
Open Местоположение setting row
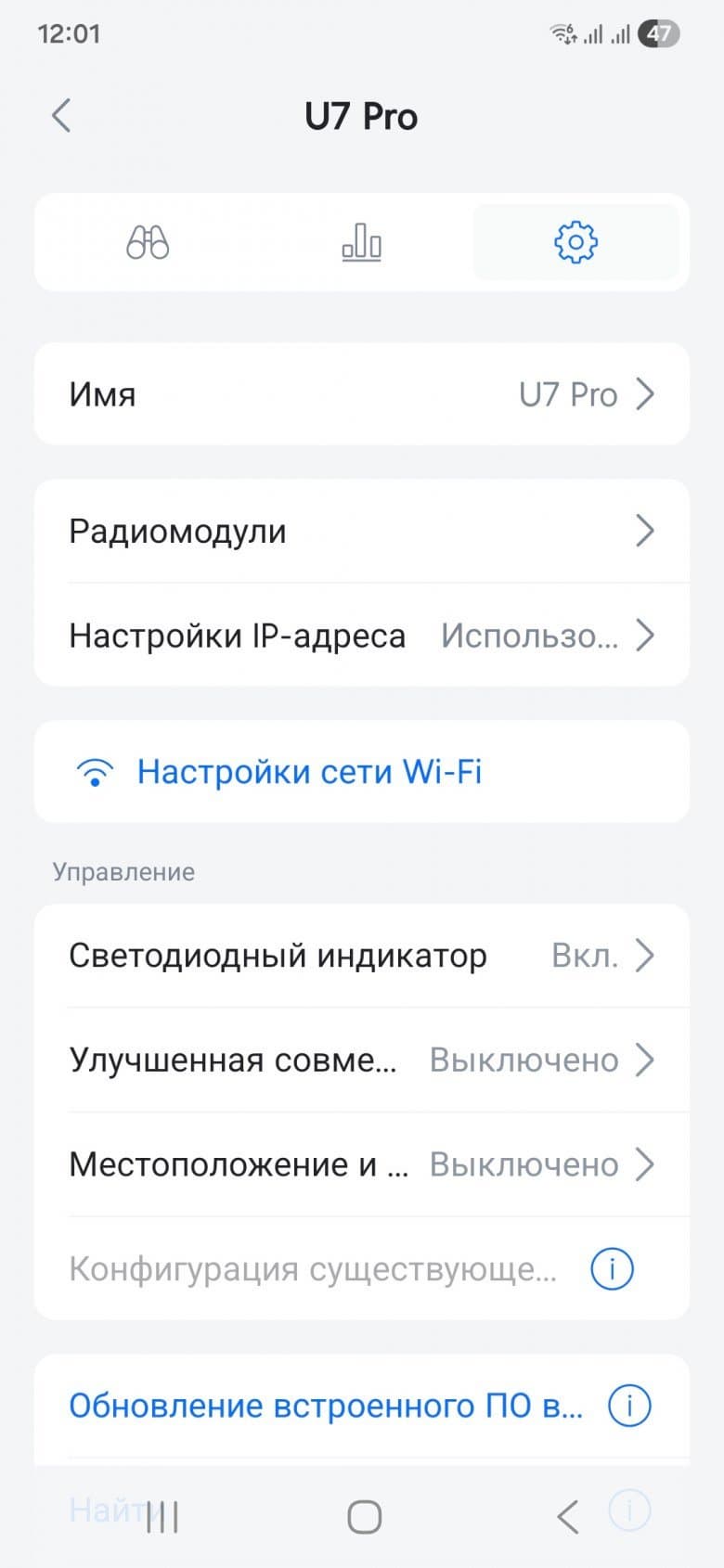tap(361, 1165)
